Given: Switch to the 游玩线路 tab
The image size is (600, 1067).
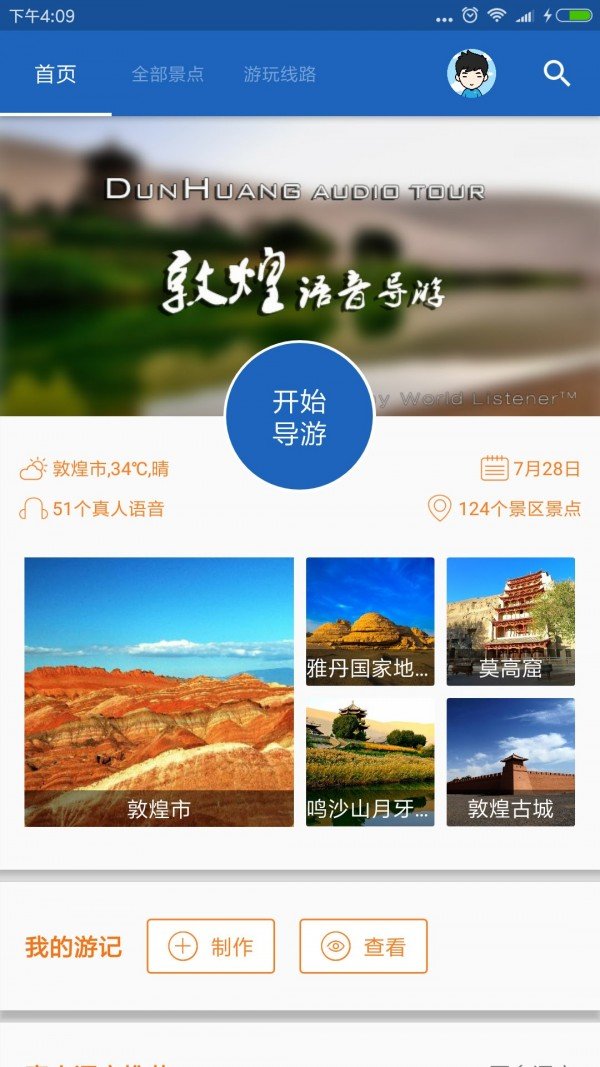Looking at the screenshot, I should click(280, 74).
